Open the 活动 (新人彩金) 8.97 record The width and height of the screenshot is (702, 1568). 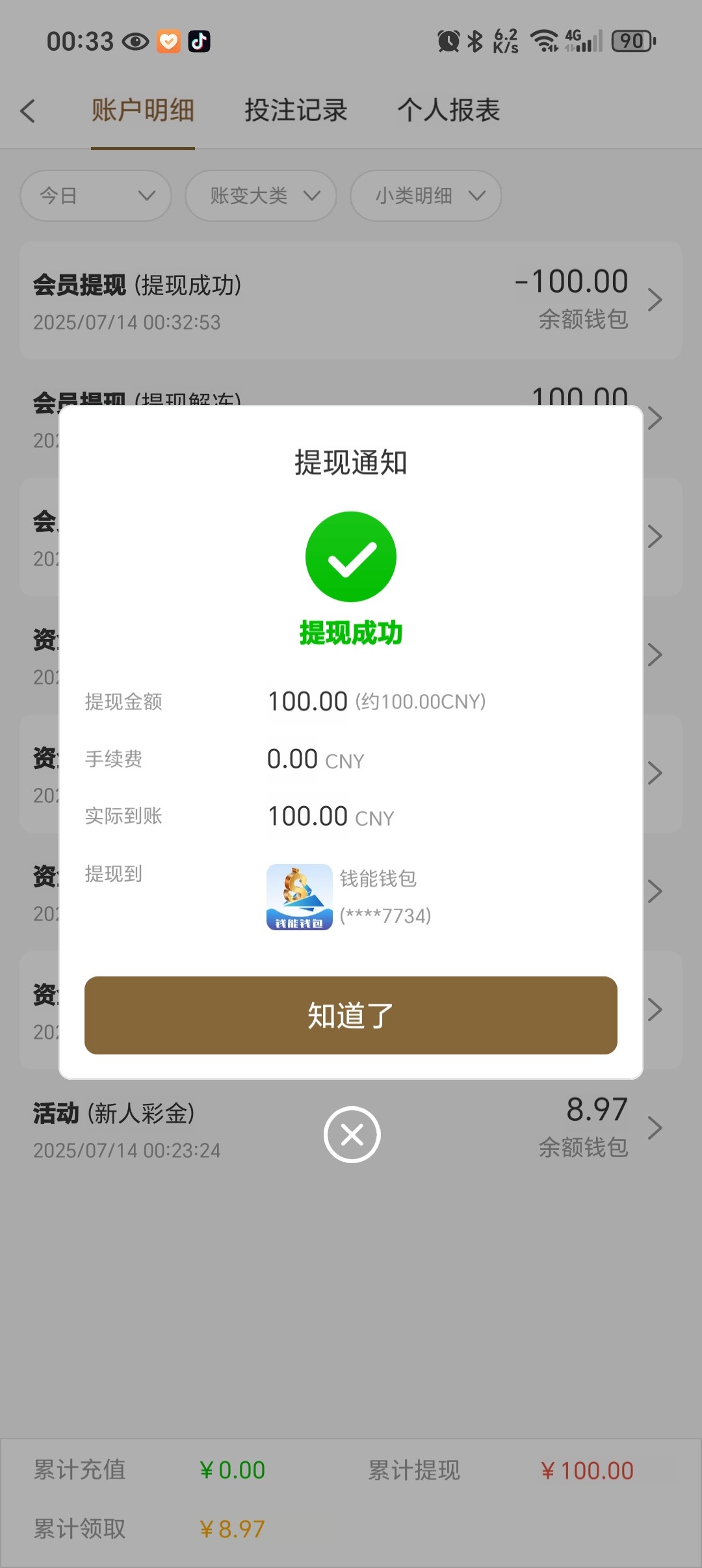(351, 1128)
